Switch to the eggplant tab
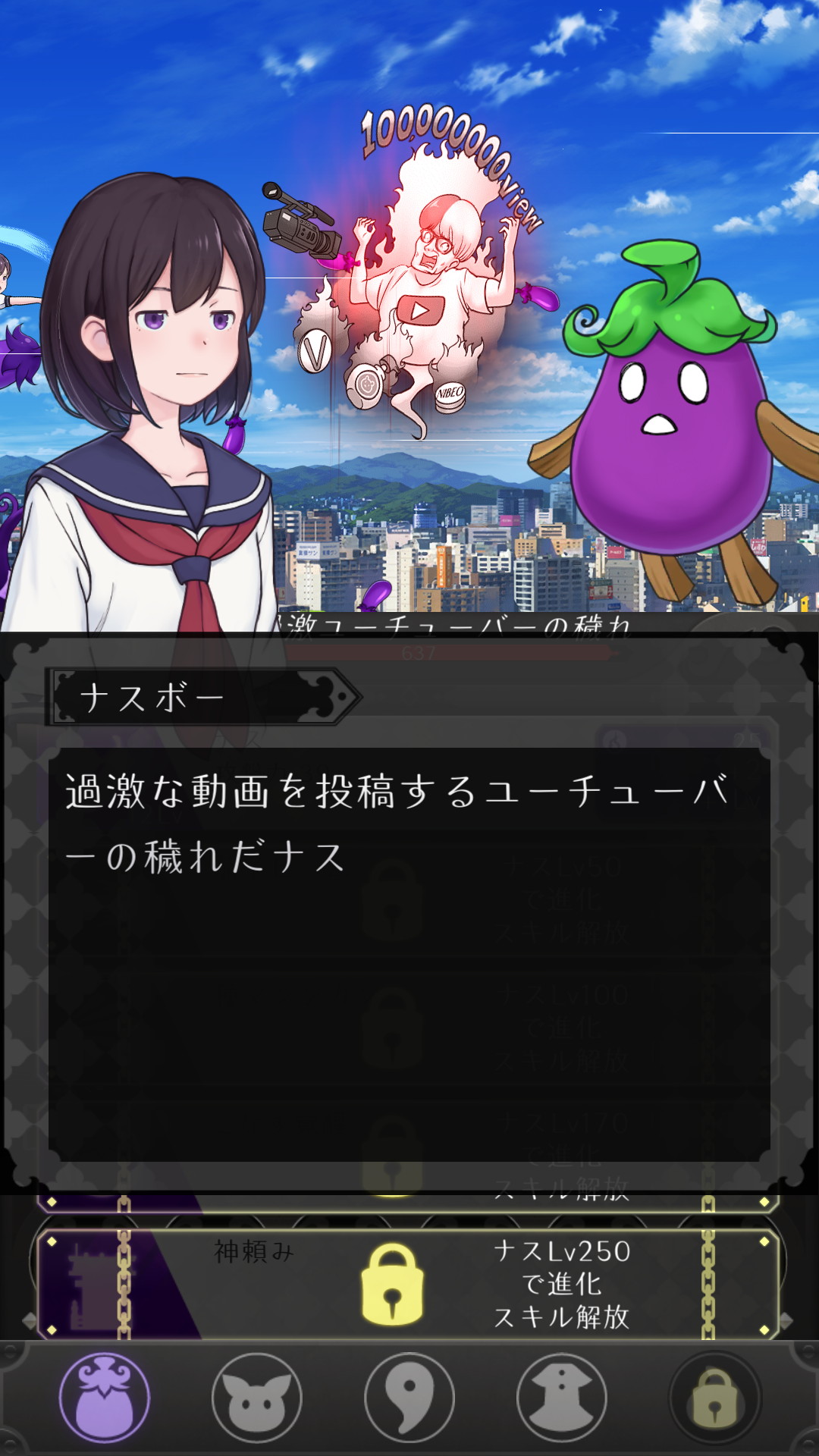Image resolution: width=819 pixels, height=1456 pixels. click(x=105, y=1397)
